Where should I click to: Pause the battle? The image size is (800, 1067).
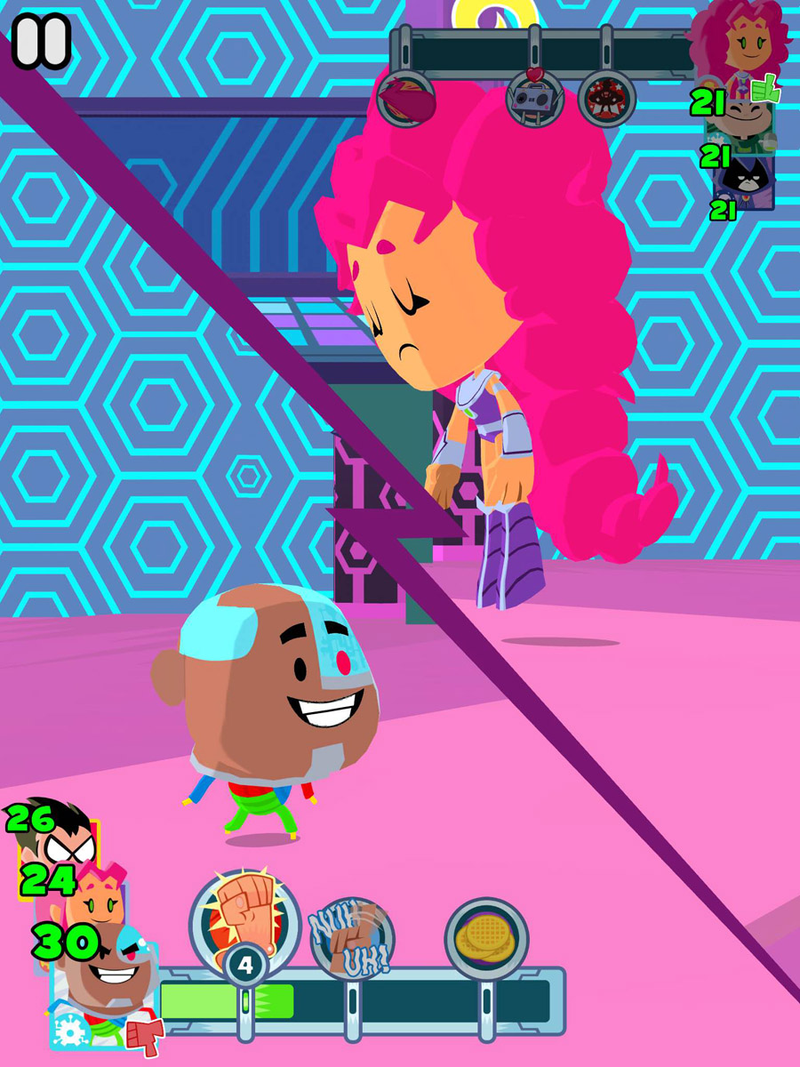coord(41,40)
